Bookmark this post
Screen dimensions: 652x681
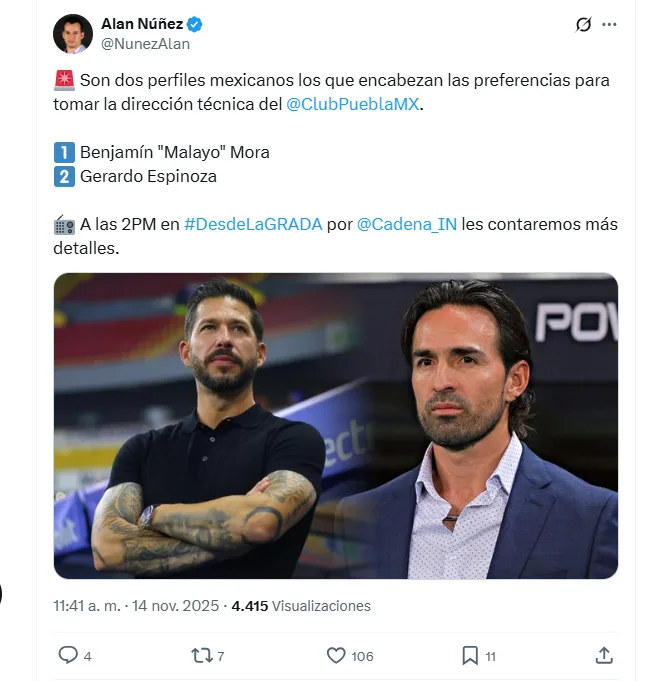[x=470, y=655]
